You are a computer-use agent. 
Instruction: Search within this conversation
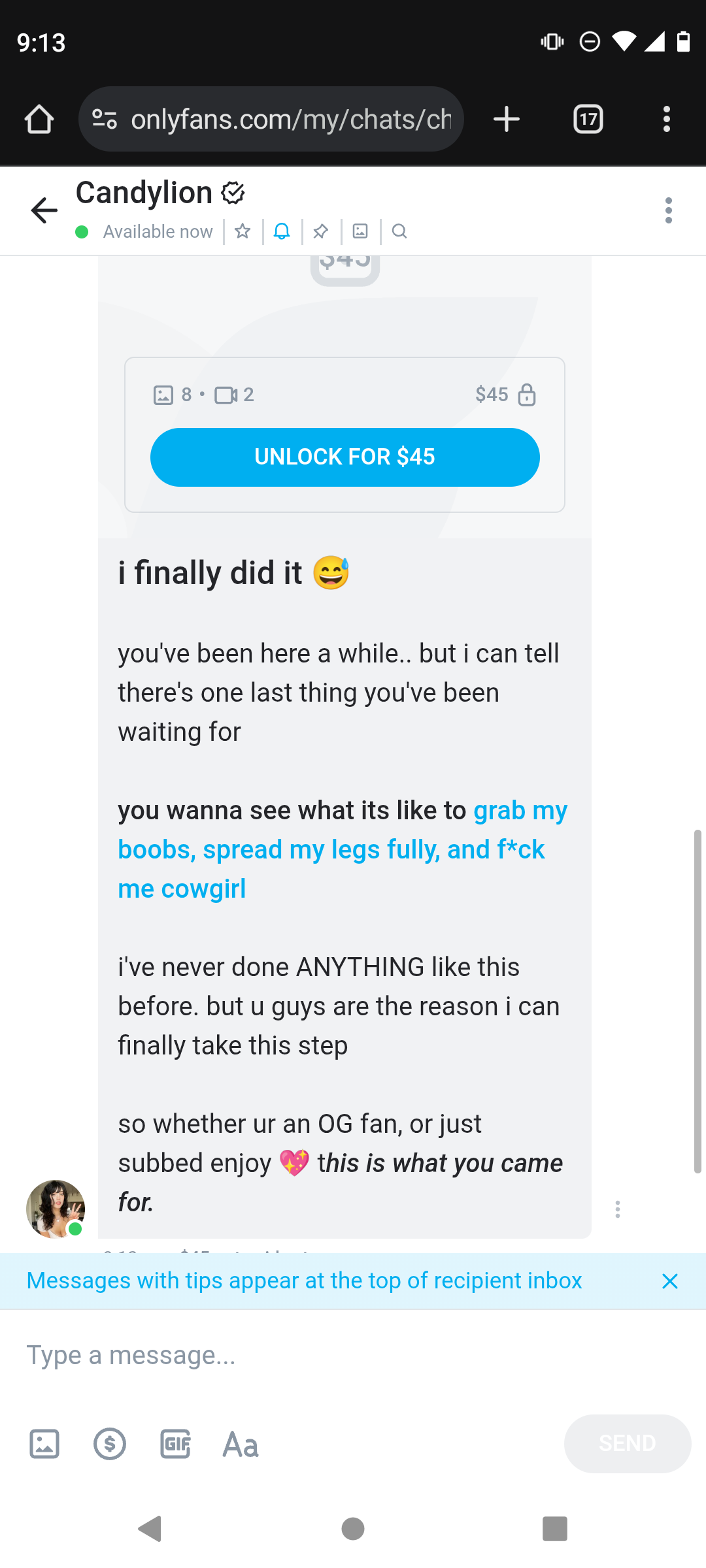[399, 231]
